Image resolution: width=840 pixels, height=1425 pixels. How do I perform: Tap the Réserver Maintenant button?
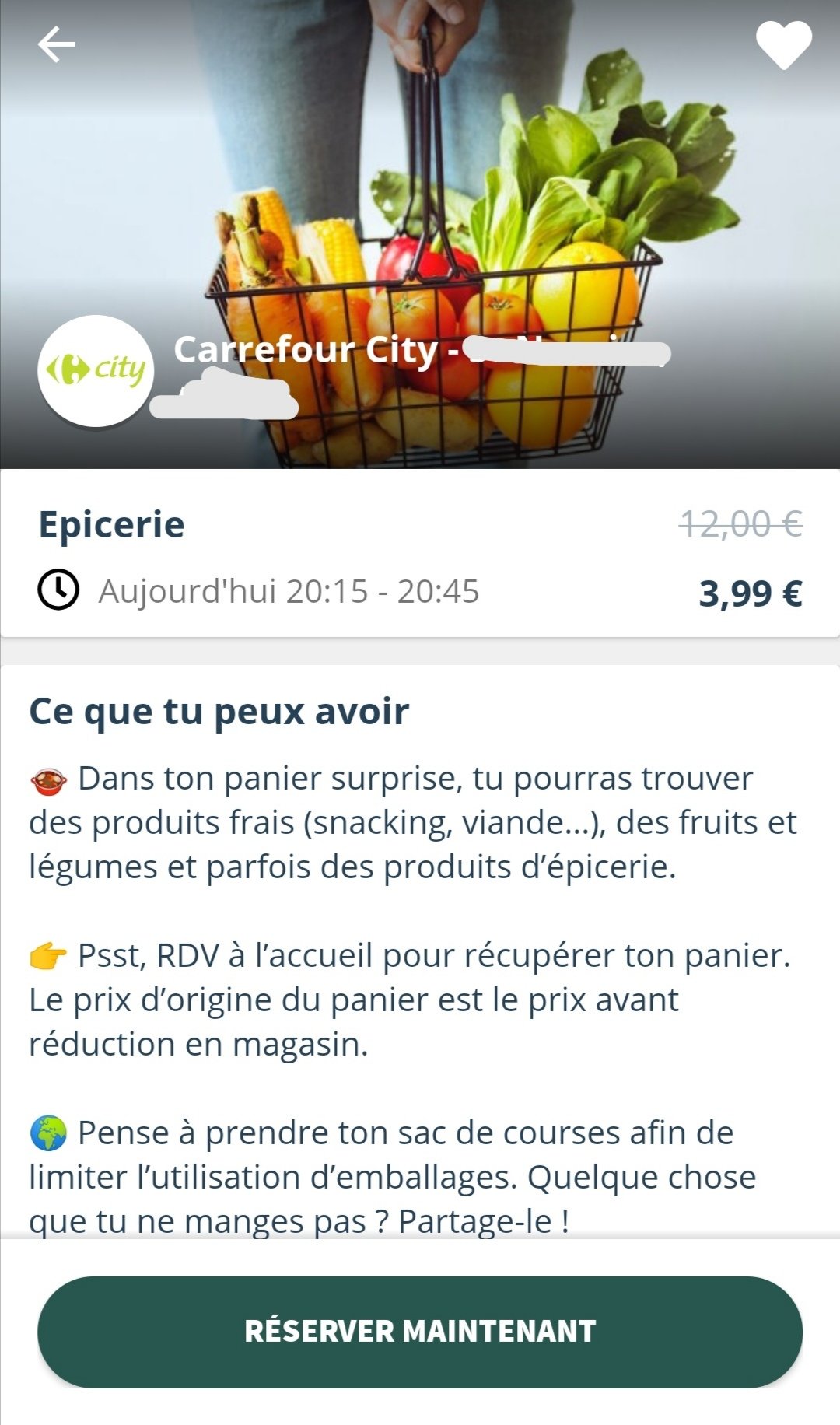coord(420,1331)
